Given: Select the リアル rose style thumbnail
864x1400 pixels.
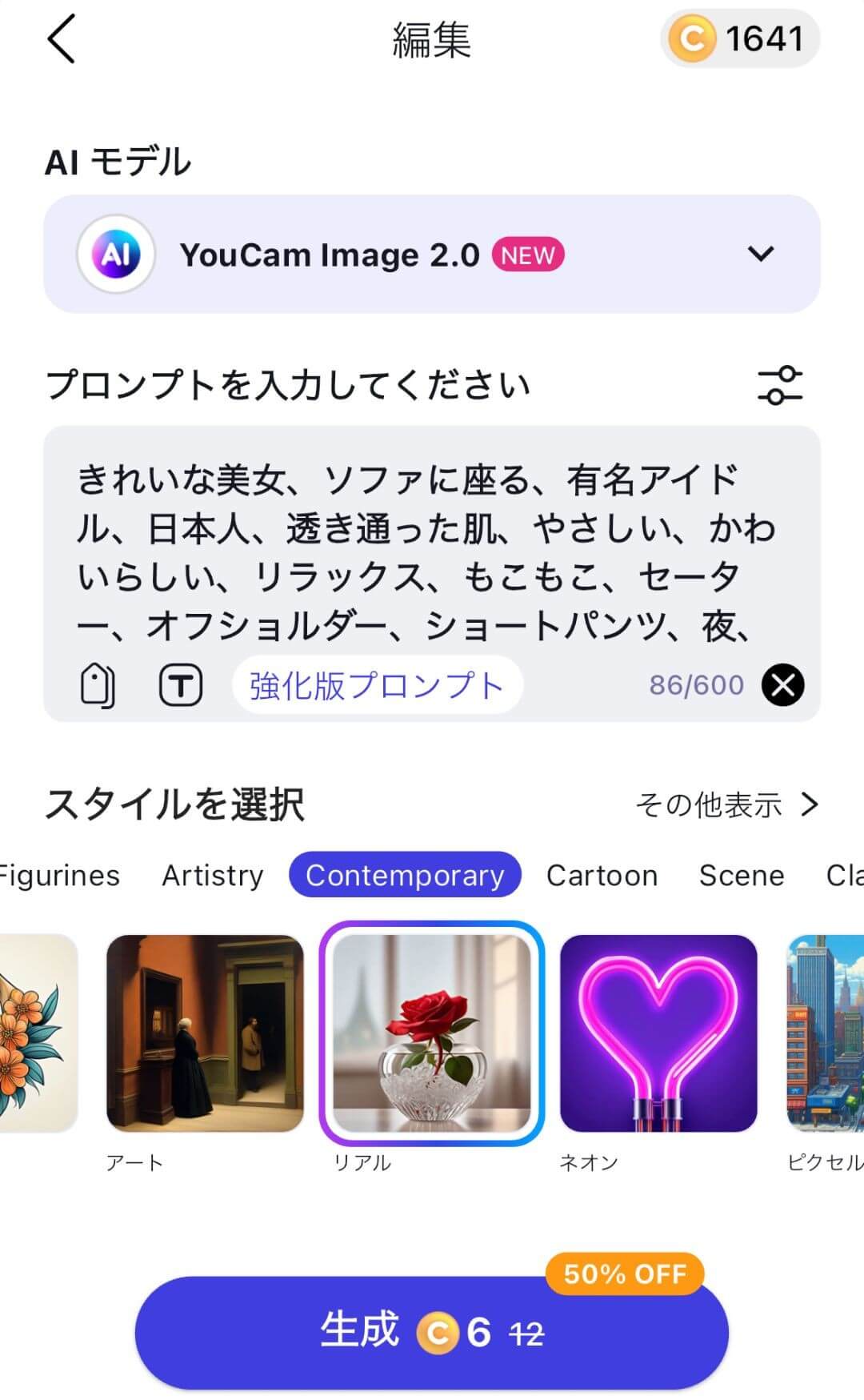Looking at the screenshot, I should coord(431,1033).
